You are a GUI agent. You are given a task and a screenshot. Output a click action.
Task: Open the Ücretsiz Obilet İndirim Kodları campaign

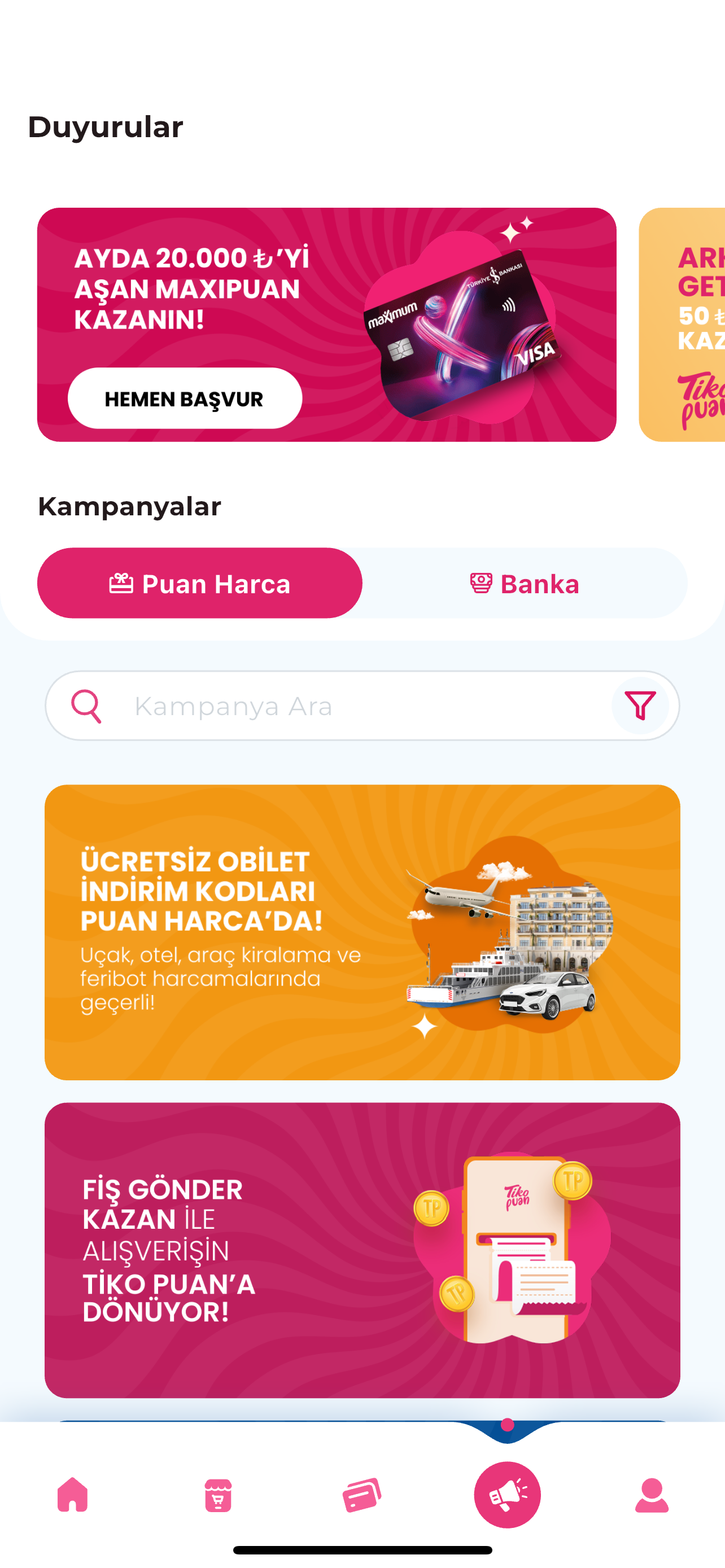(x=362, y=932)
